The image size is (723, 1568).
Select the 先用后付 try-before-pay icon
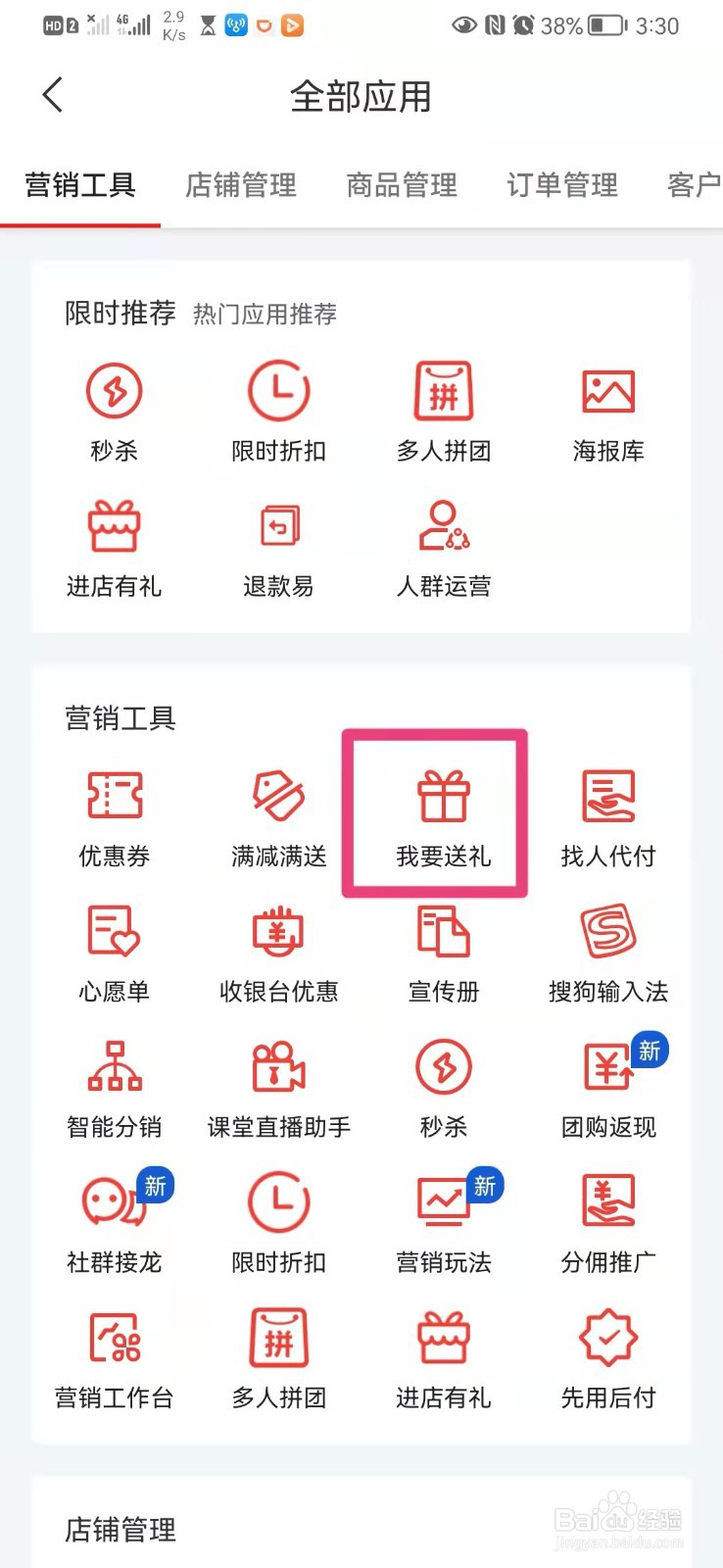(x=607, y=1352)
